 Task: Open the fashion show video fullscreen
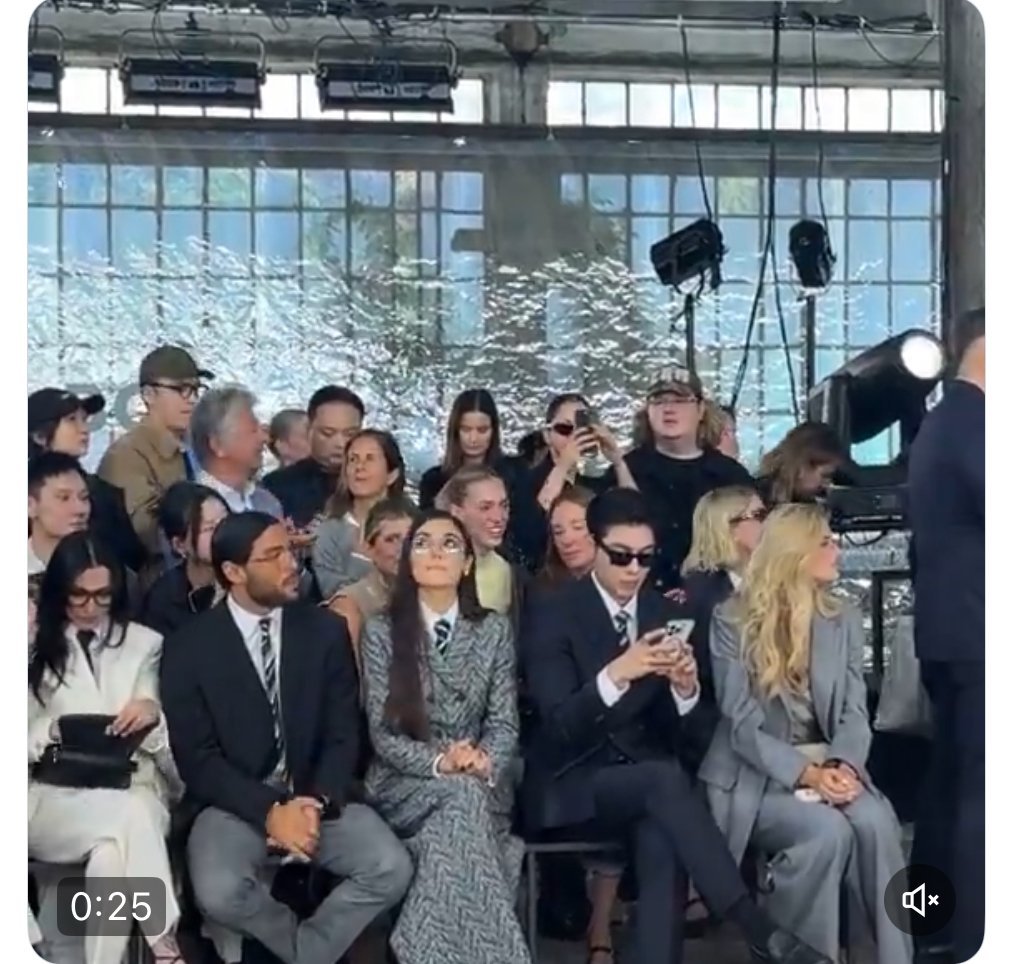506,481
